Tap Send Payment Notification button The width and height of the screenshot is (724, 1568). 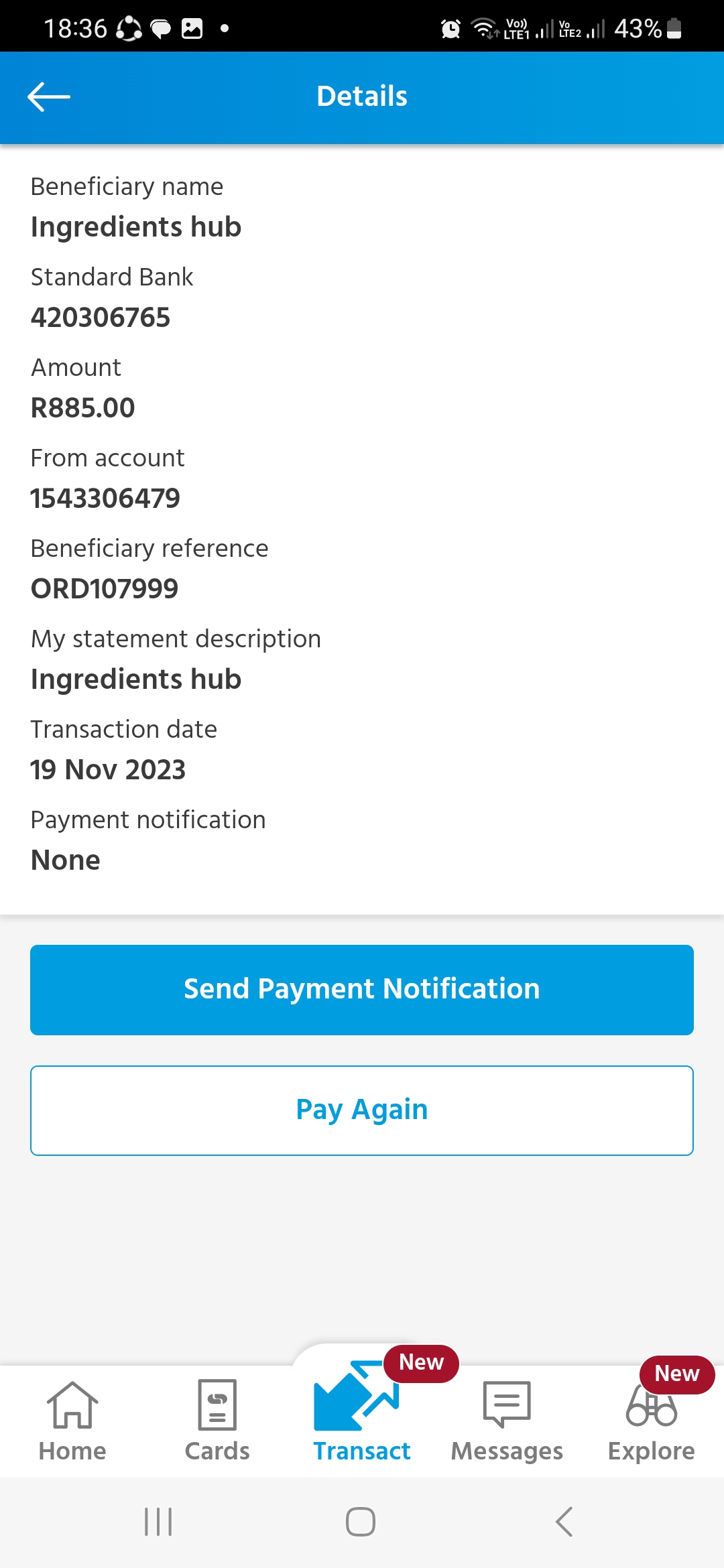click(362, 990)
